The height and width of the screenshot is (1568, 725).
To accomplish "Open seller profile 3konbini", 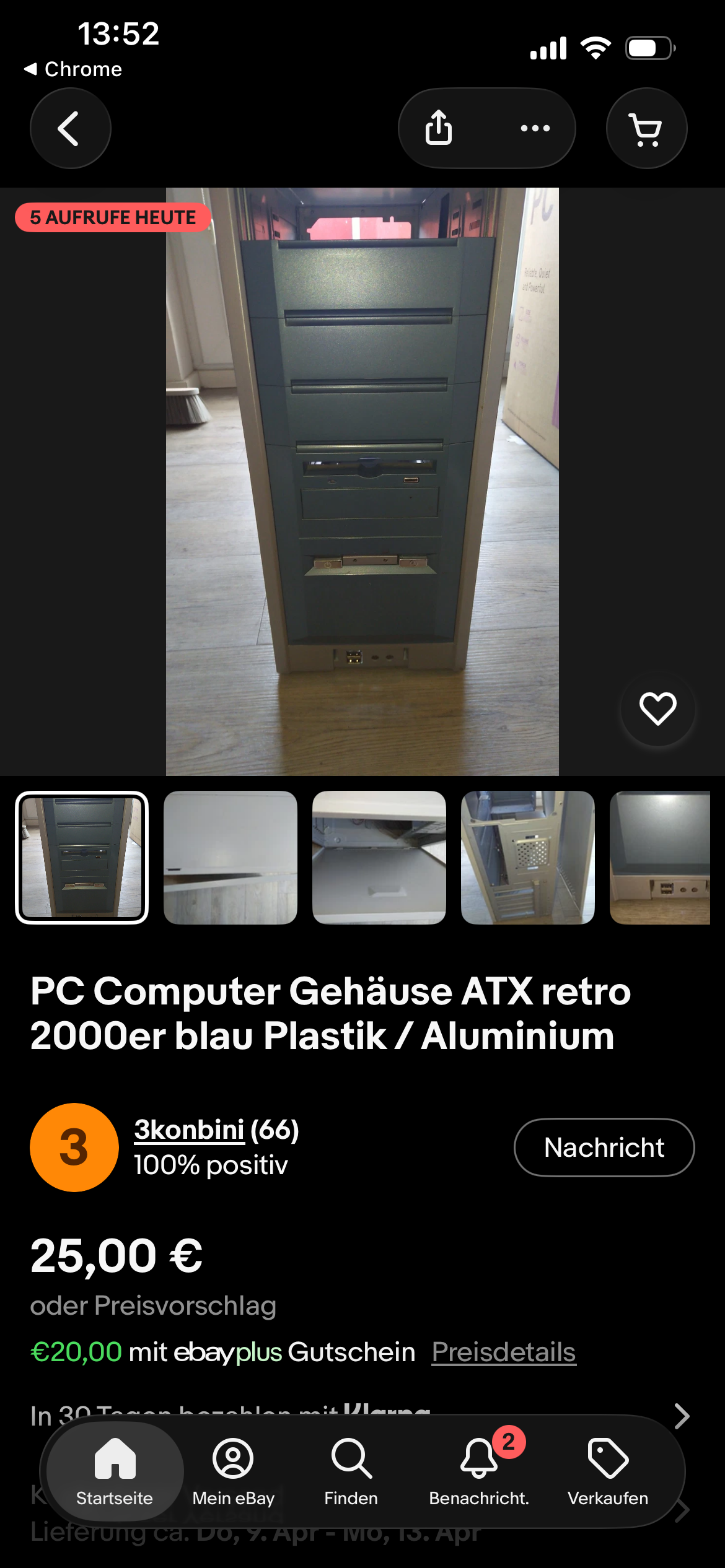I will (190, 1130).
